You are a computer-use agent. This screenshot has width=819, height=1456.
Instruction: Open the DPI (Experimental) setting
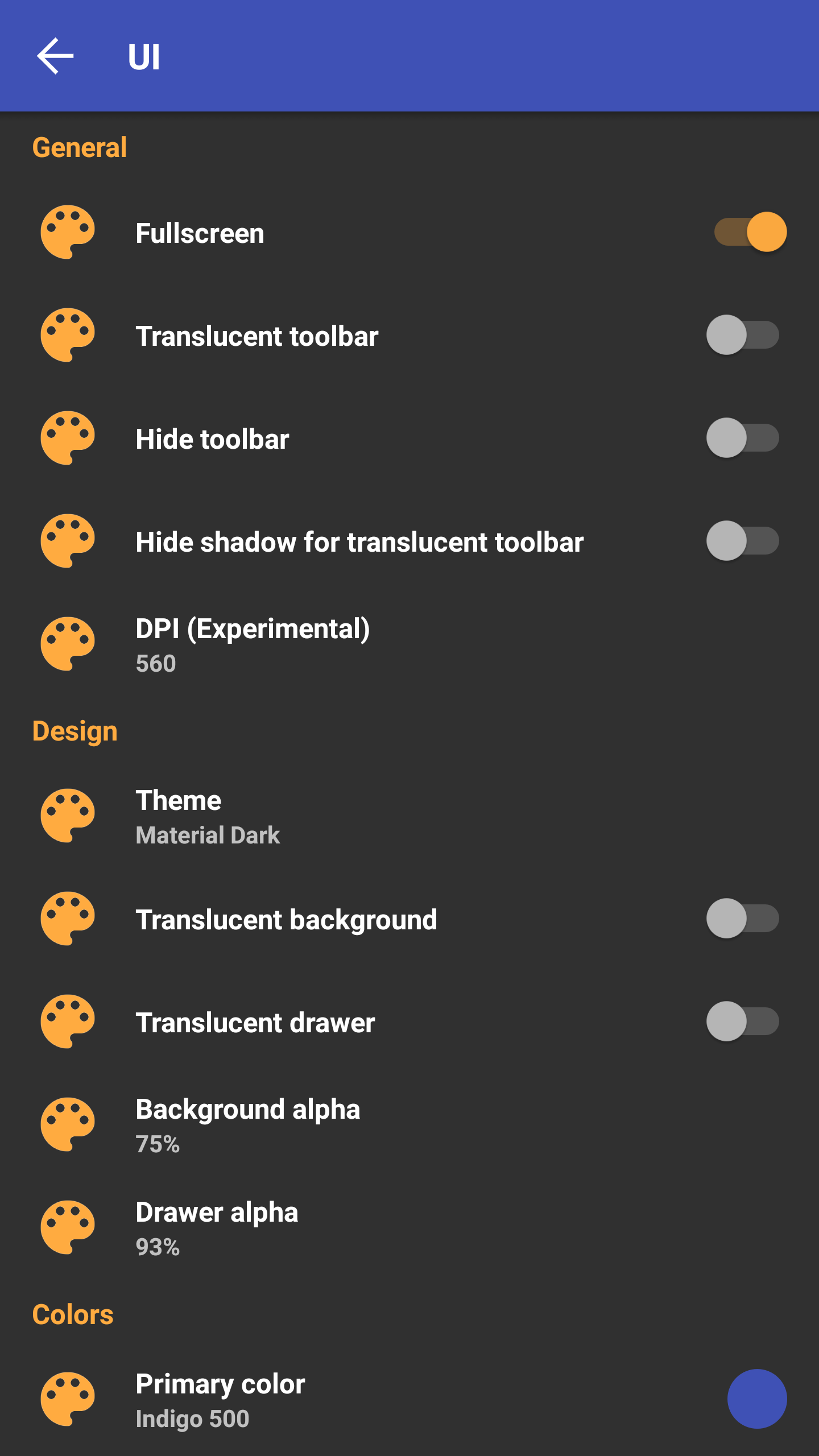(409, 644)
